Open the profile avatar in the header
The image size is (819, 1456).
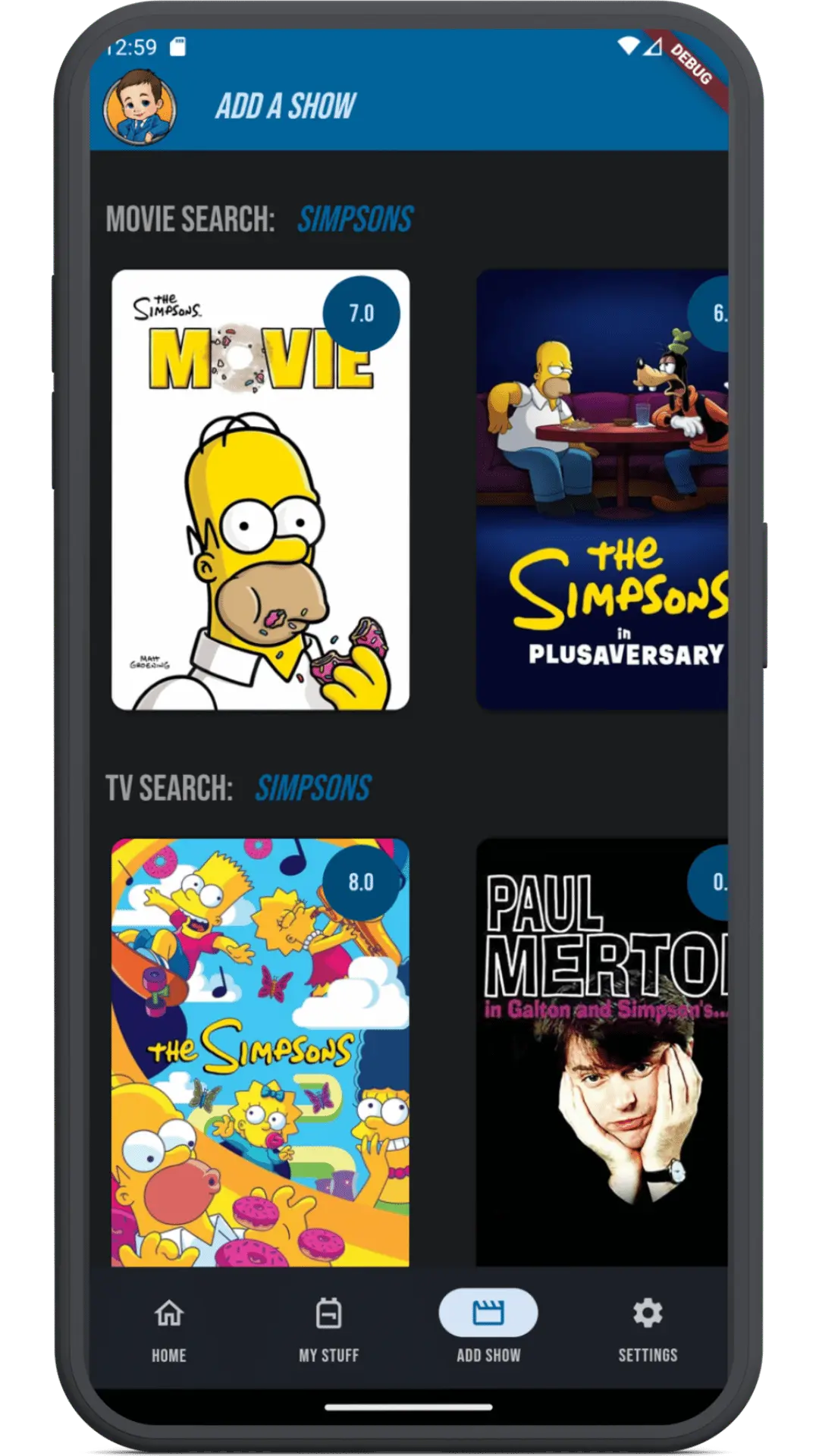click(x=140, y=107)
